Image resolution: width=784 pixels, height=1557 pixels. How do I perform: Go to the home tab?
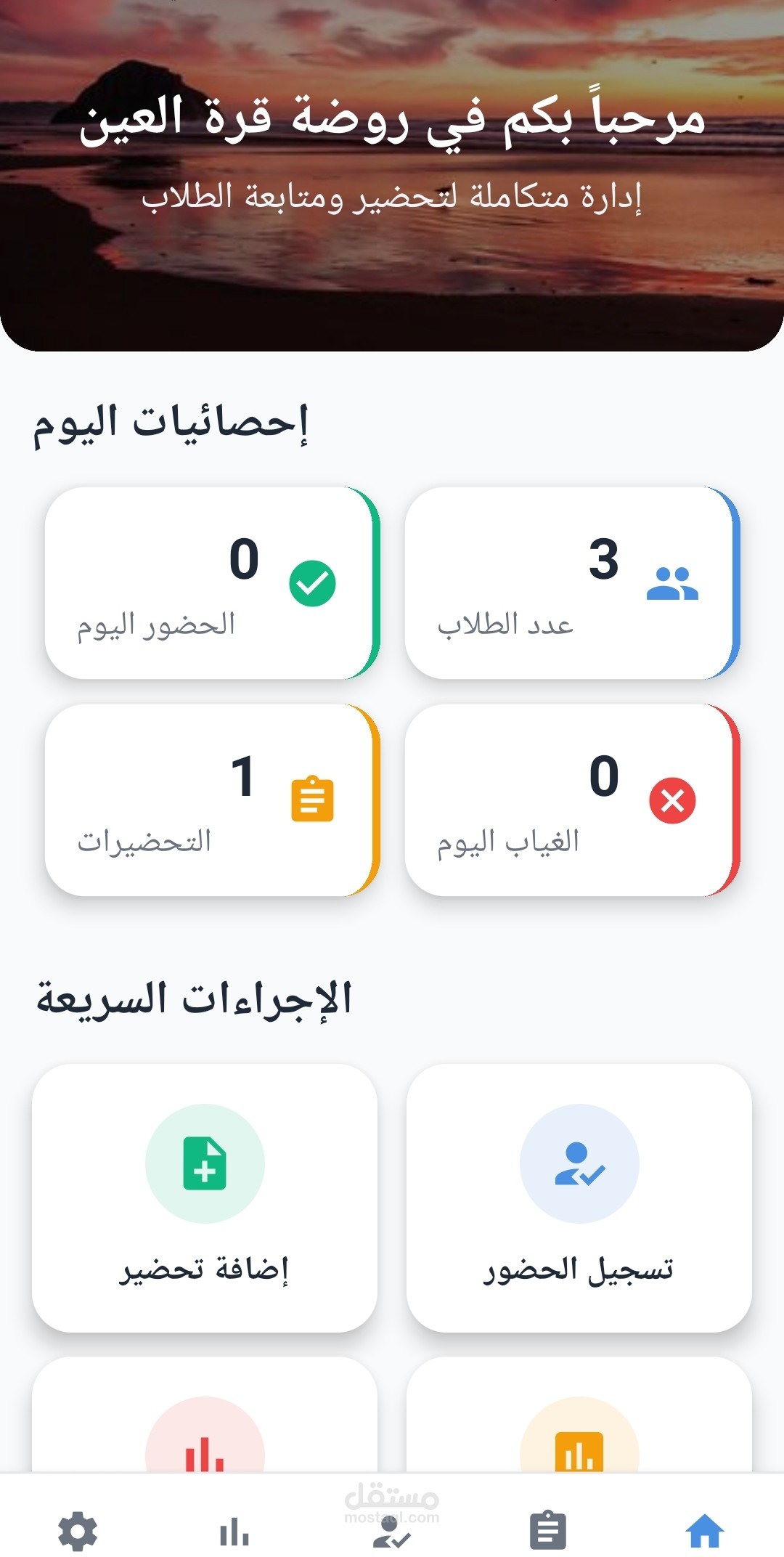click(x=705, y=1531)
